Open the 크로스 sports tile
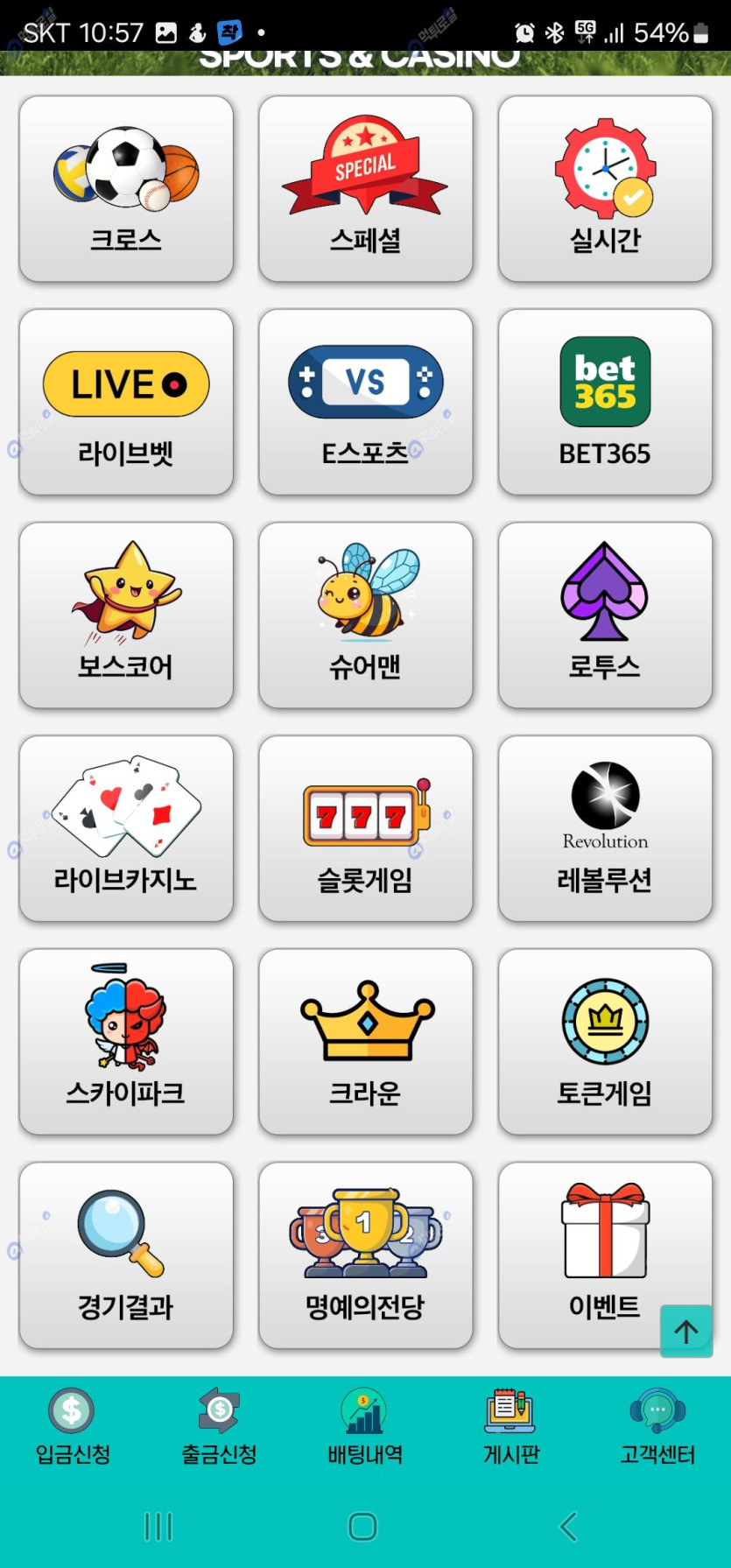731x1568 pixels. click(x=126, y=189)
